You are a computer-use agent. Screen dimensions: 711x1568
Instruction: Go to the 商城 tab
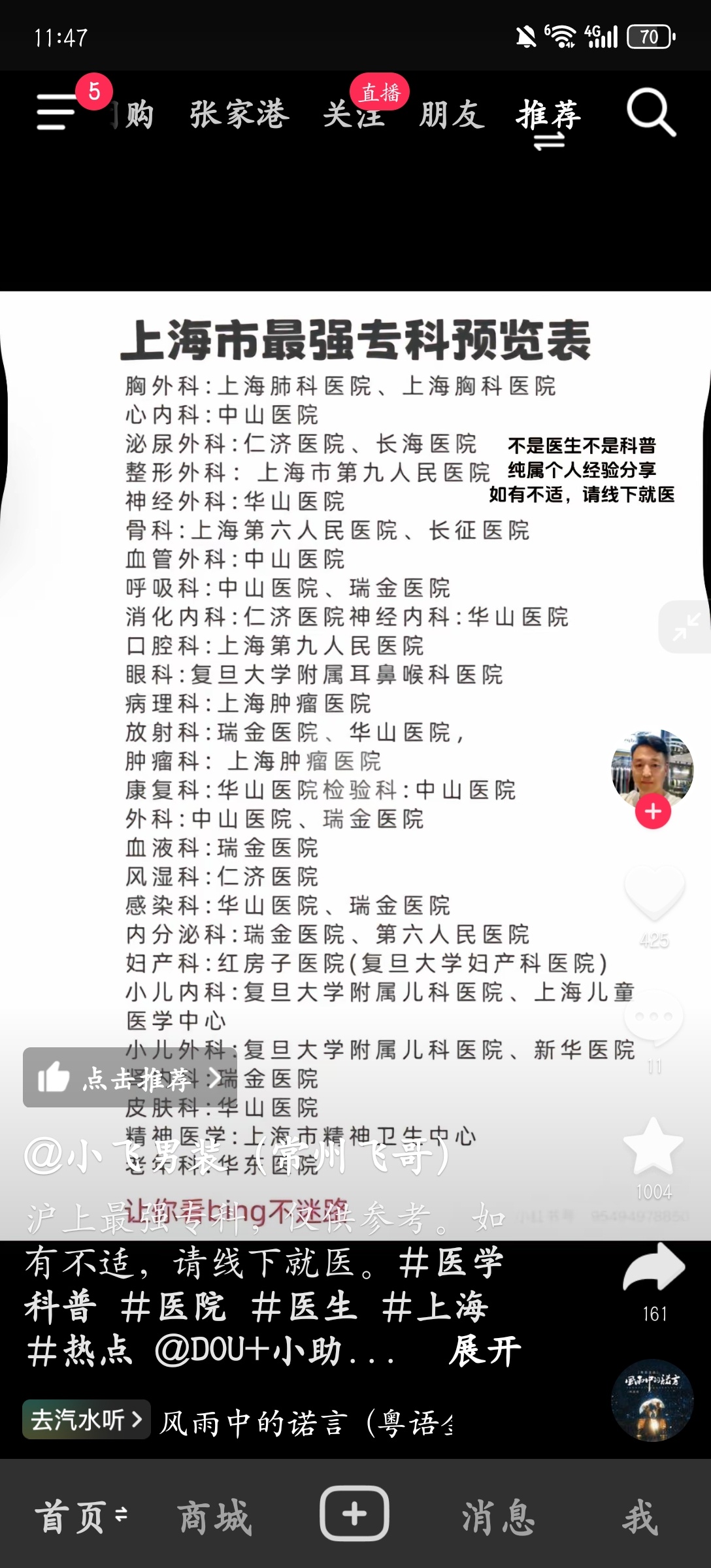(214, 1517)
